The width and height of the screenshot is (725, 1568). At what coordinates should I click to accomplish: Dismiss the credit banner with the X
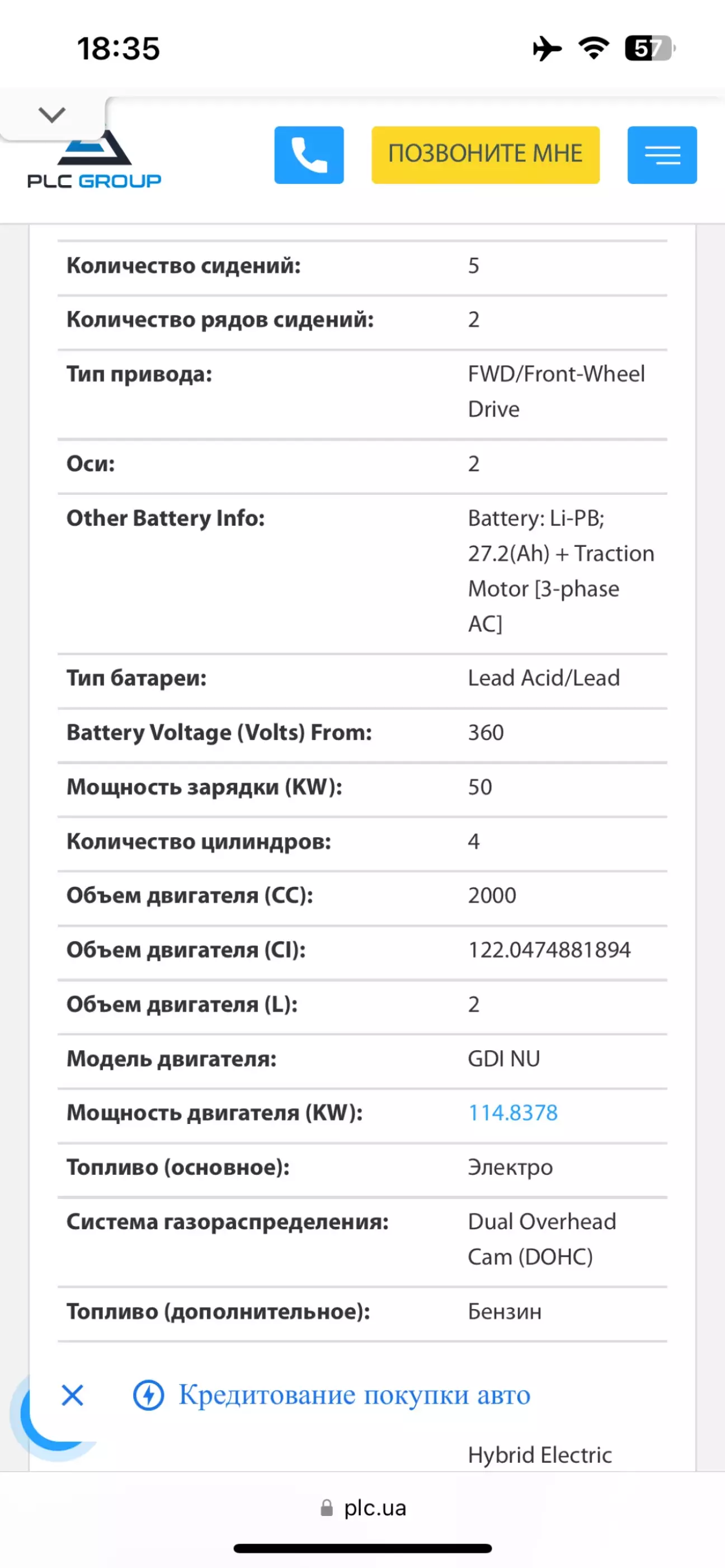[x=72, y=1395]
